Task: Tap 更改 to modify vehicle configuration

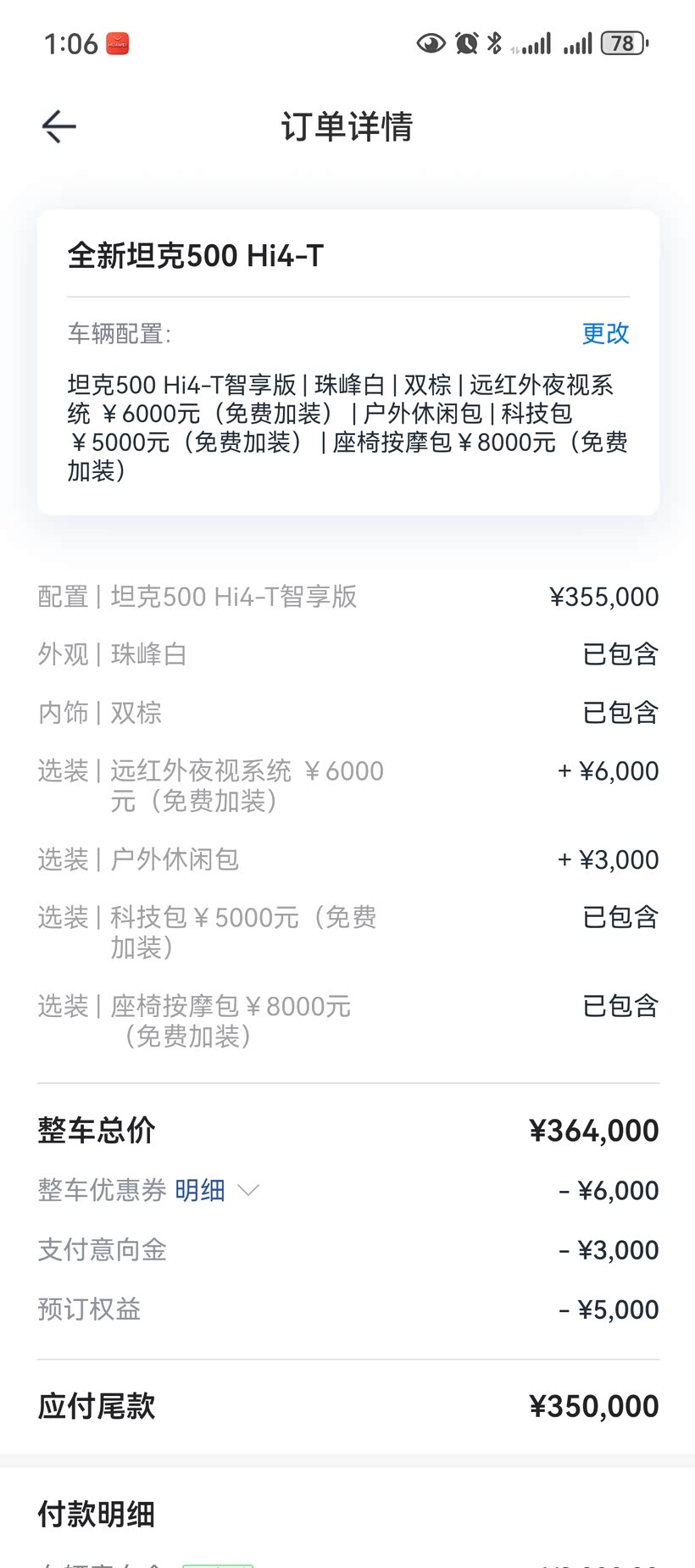Action: 605,333
